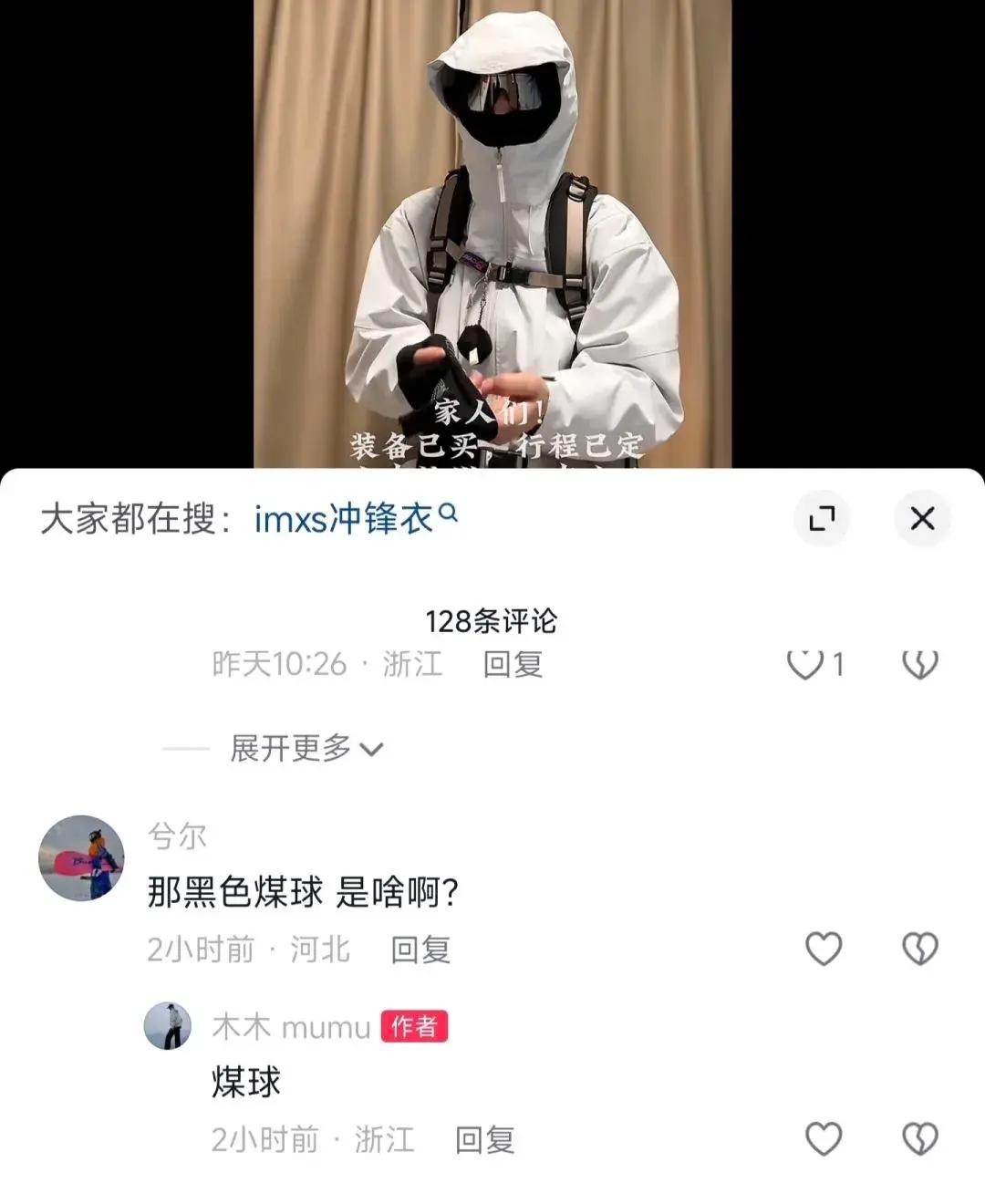
Task: Open 兮尔's profile picture
Action: (x=81, y=857)
